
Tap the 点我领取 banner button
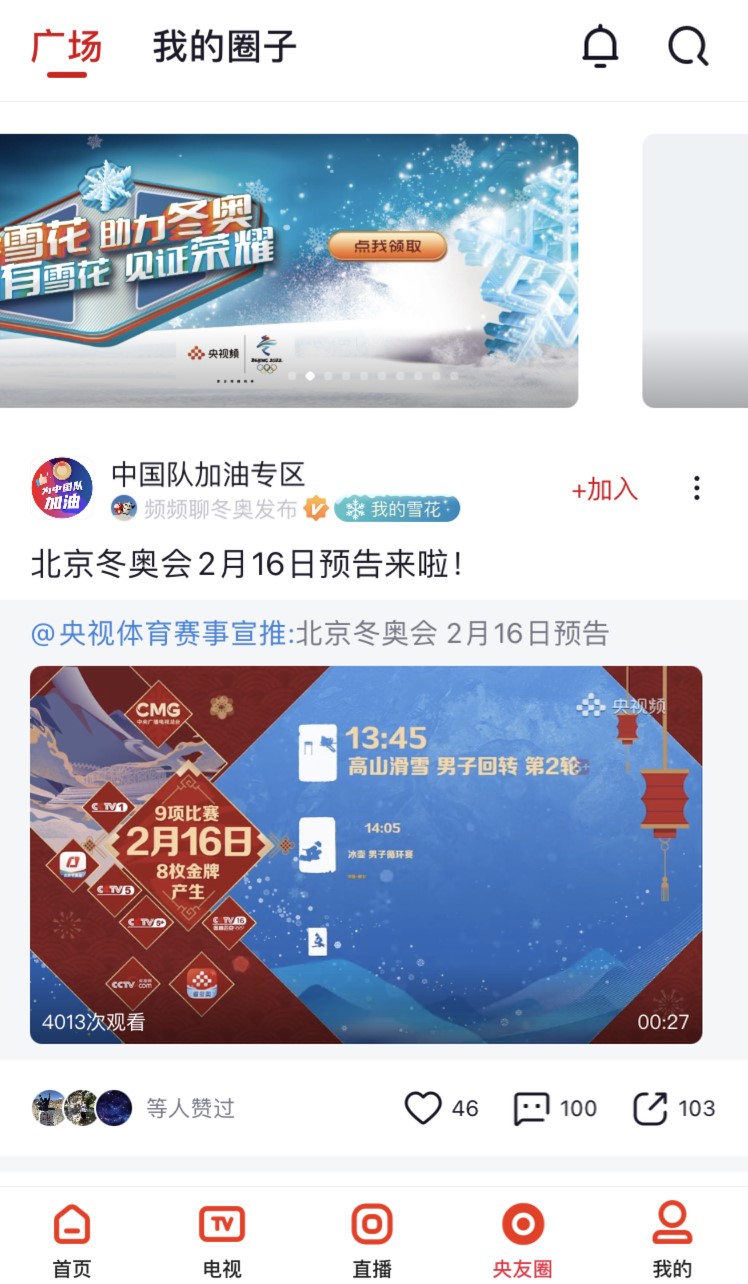(387, 246)
